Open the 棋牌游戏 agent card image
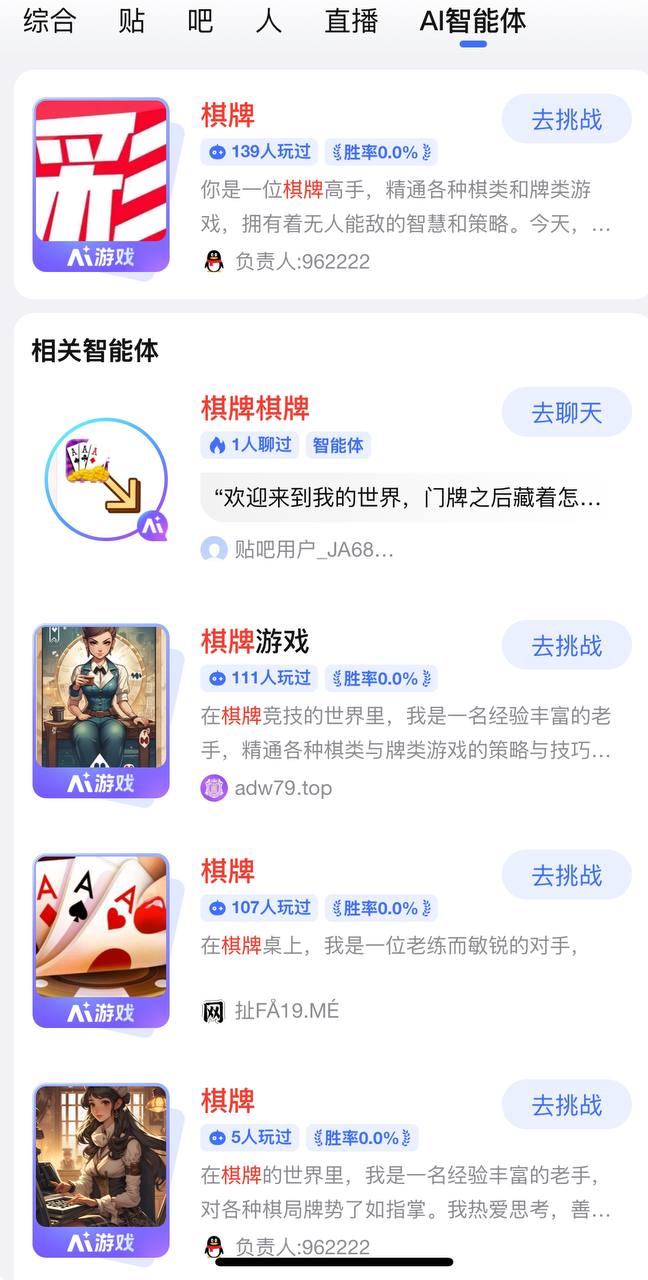This screenshot has height=1280, width=648. (x=101, y=711)
